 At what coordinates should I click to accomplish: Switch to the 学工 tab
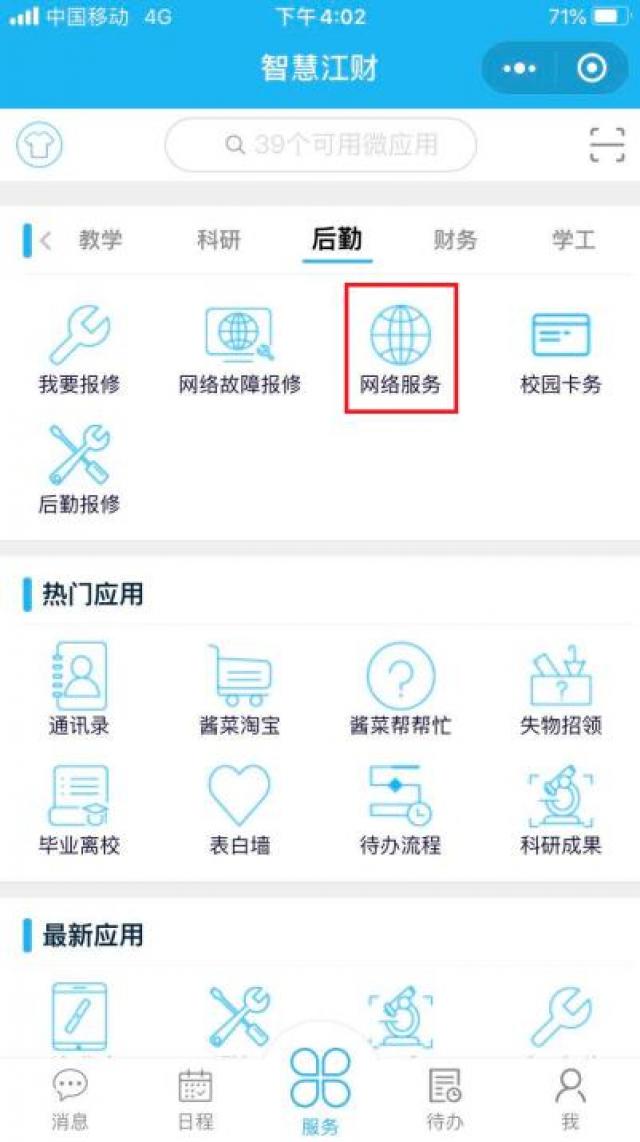coord(573,240)
